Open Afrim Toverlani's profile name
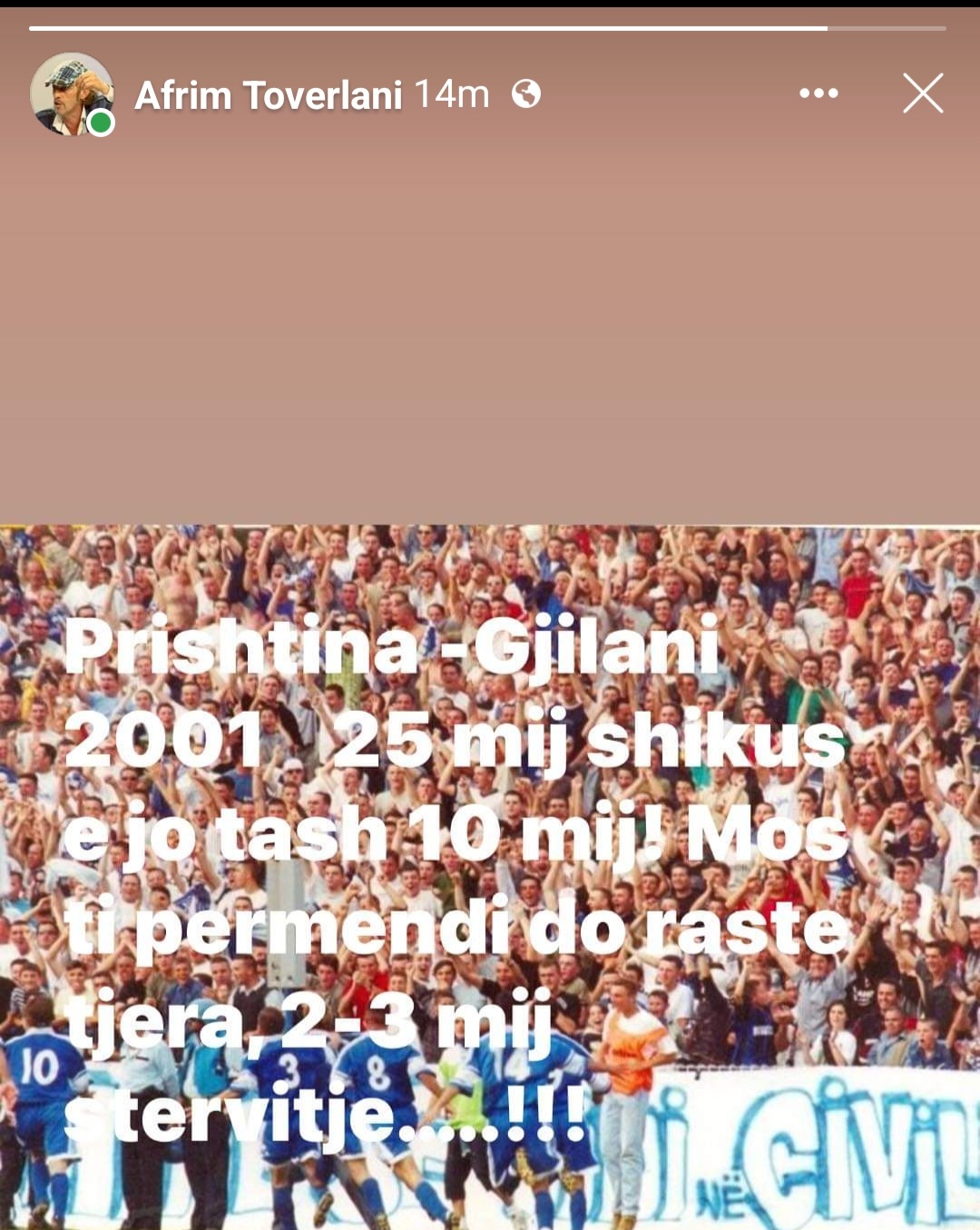The height and width of the screenshot is (1230, 980). (268, 95)
